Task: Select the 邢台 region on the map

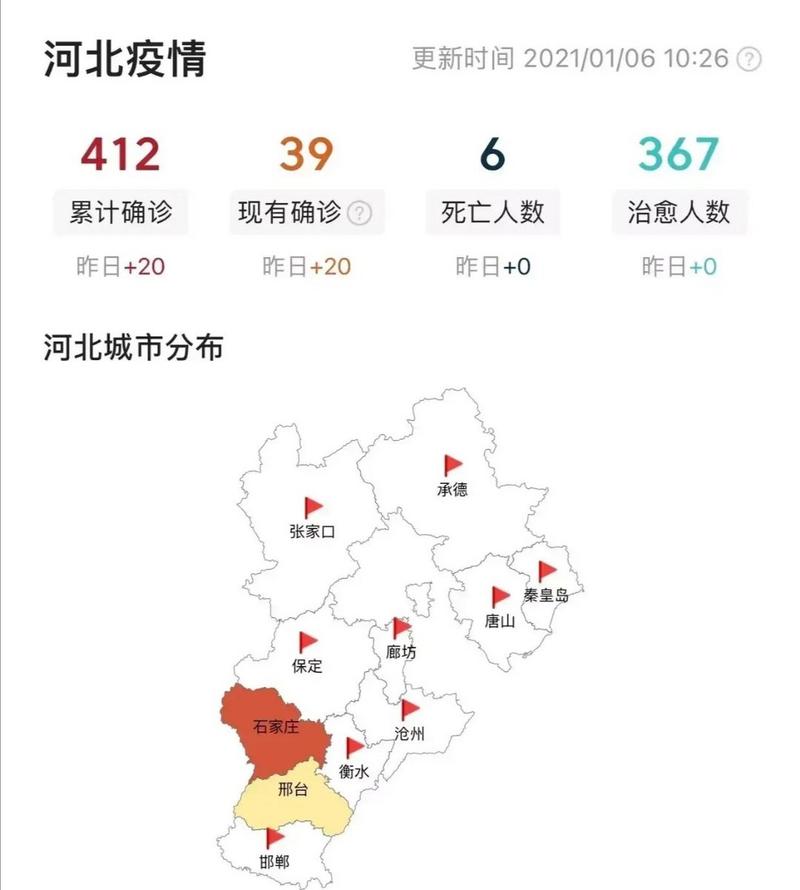Action: tap(292, 791)
